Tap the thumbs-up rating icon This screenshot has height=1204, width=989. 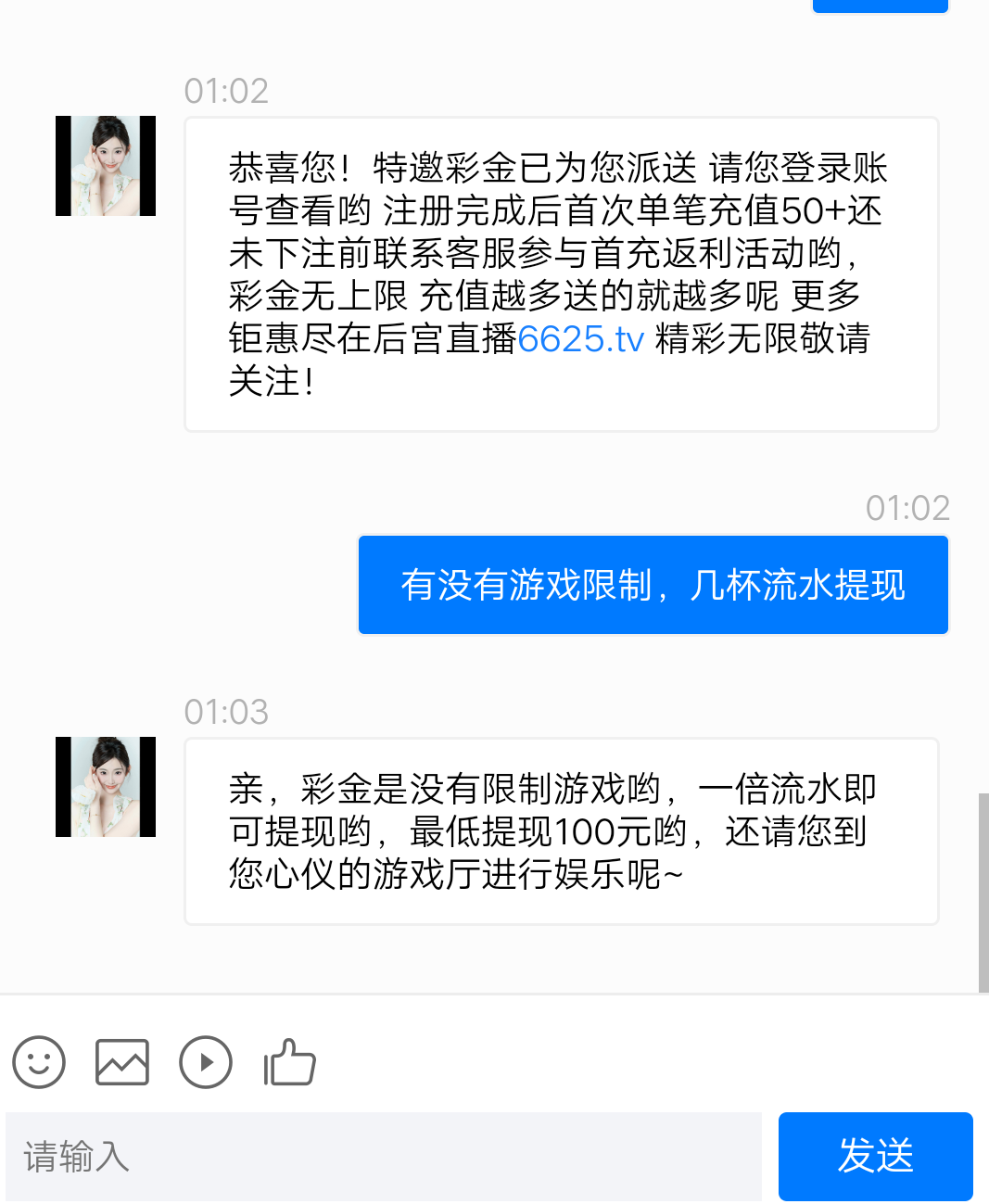[x=289, y=1062]
